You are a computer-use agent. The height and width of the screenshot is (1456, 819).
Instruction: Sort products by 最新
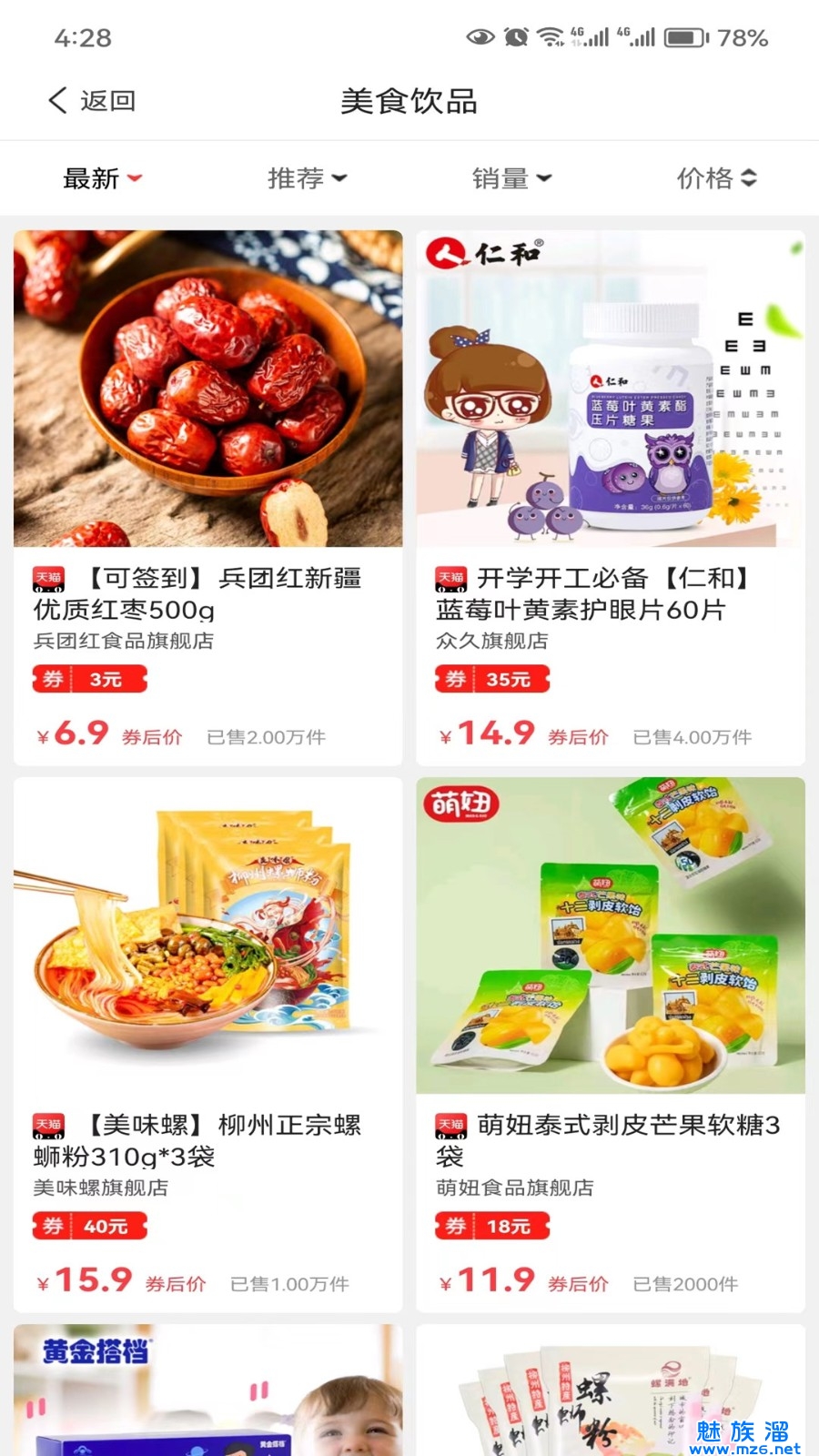(102, 178)
